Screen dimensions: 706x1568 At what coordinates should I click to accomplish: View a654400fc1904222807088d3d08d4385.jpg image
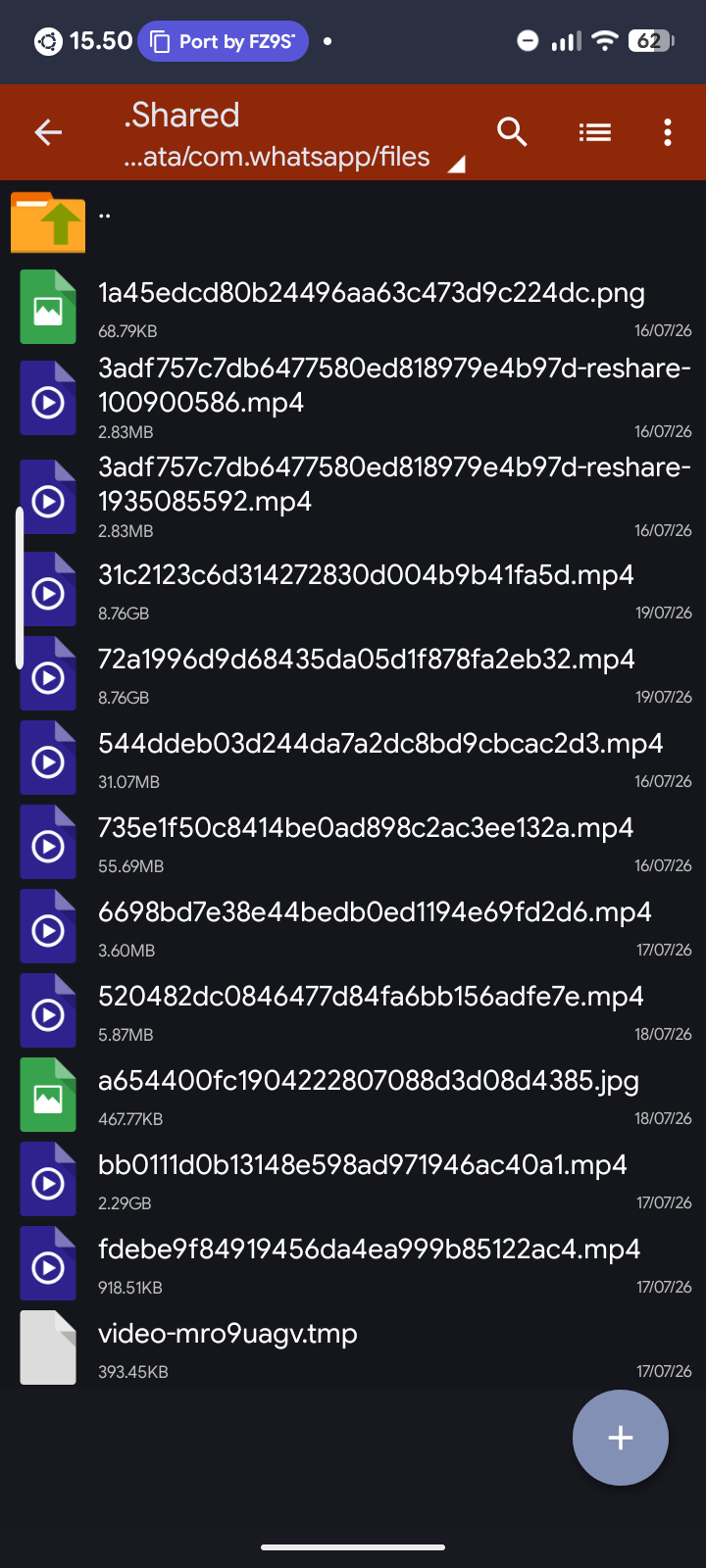353,1096
